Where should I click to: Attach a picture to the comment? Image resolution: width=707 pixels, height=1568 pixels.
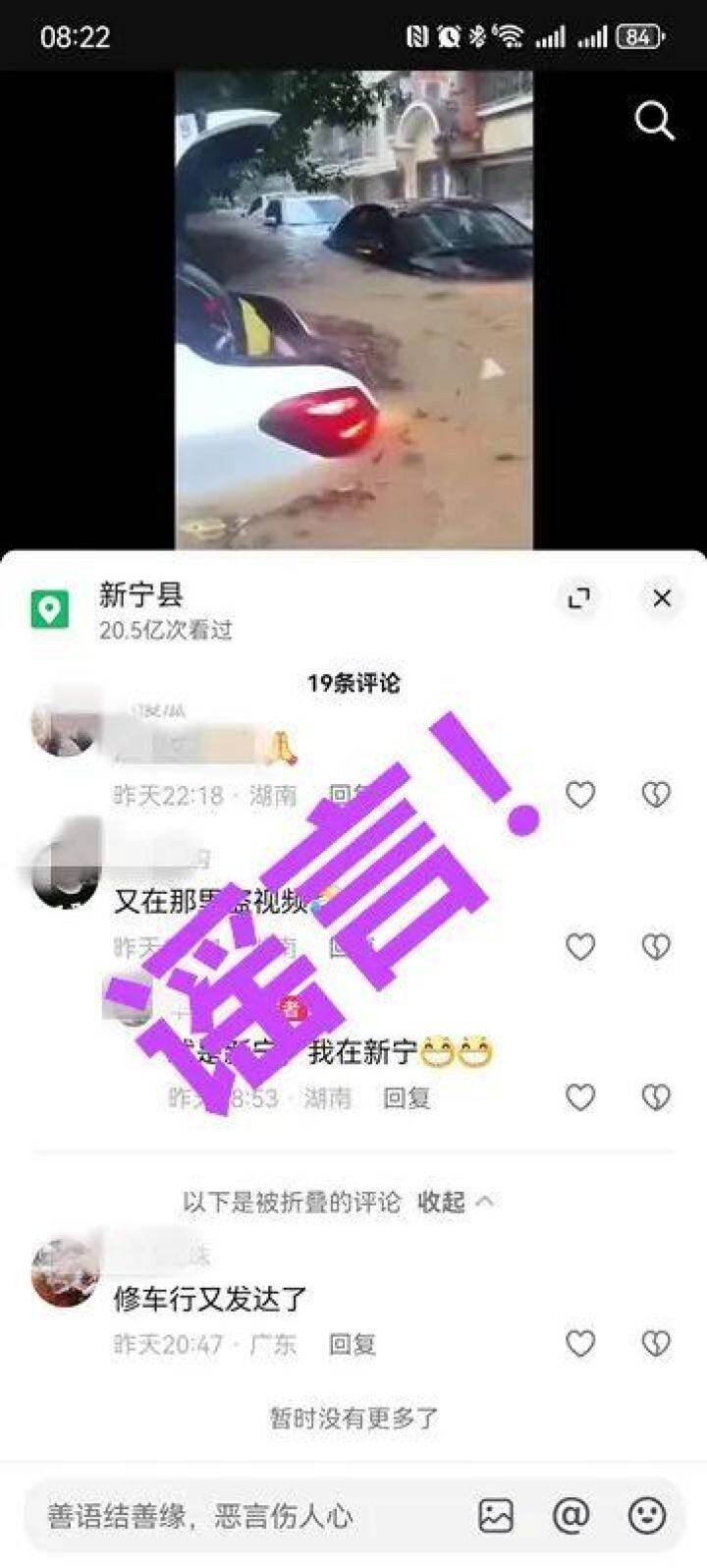pyautogui.click(x=496, y=1516)
